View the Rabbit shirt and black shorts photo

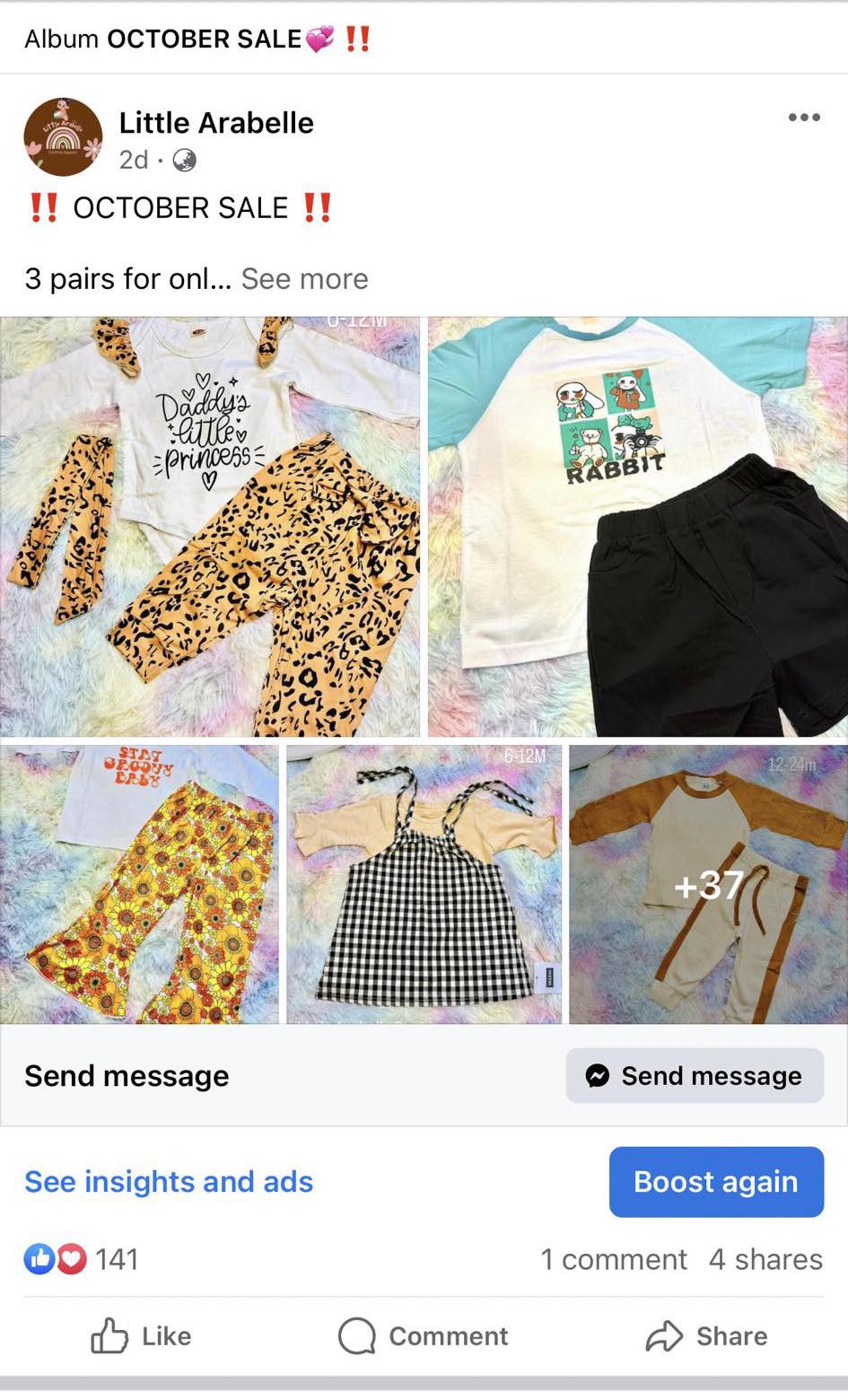[x=638, y=527]
